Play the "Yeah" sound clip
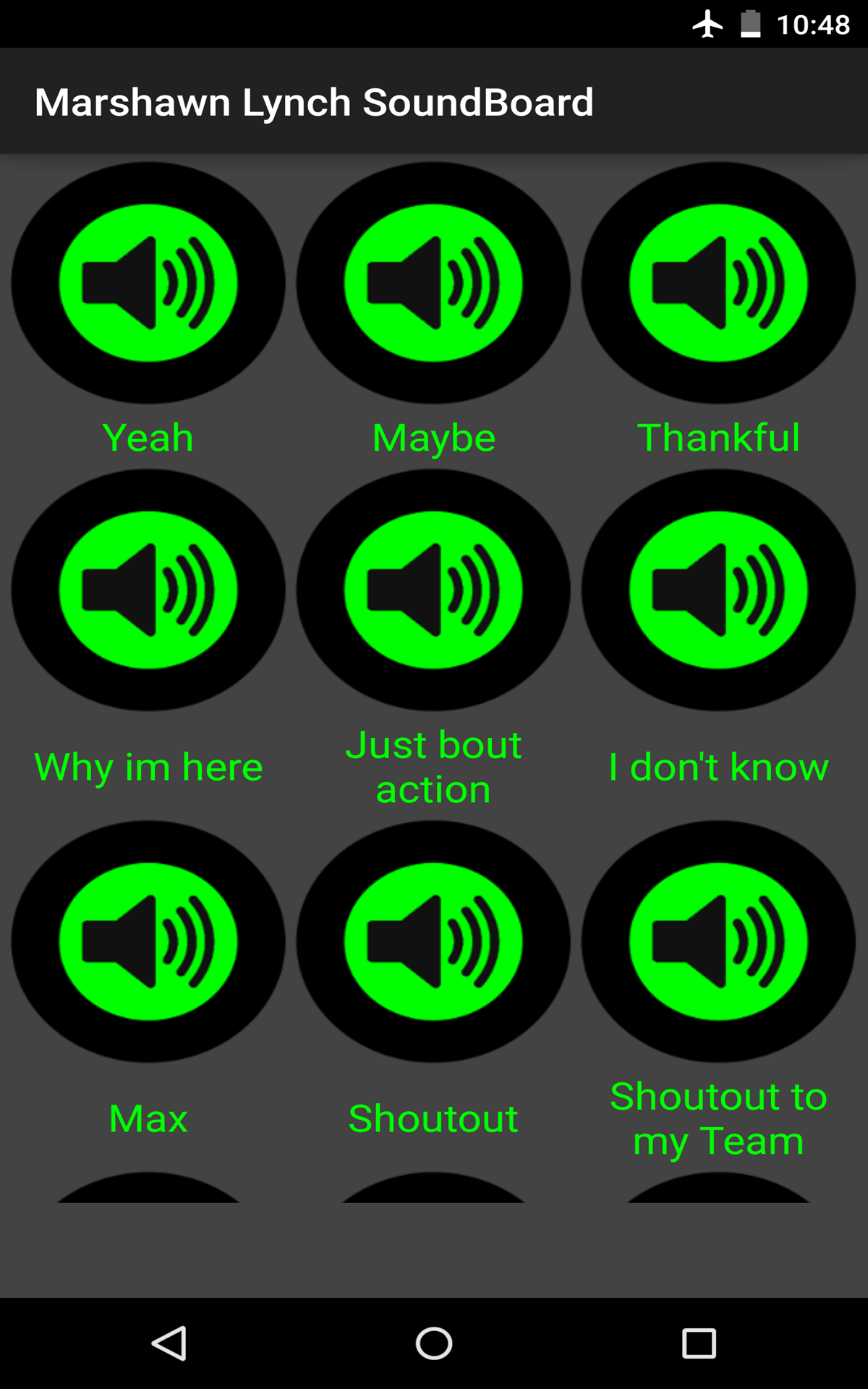 pyautogui.click(x=148, y=282)
